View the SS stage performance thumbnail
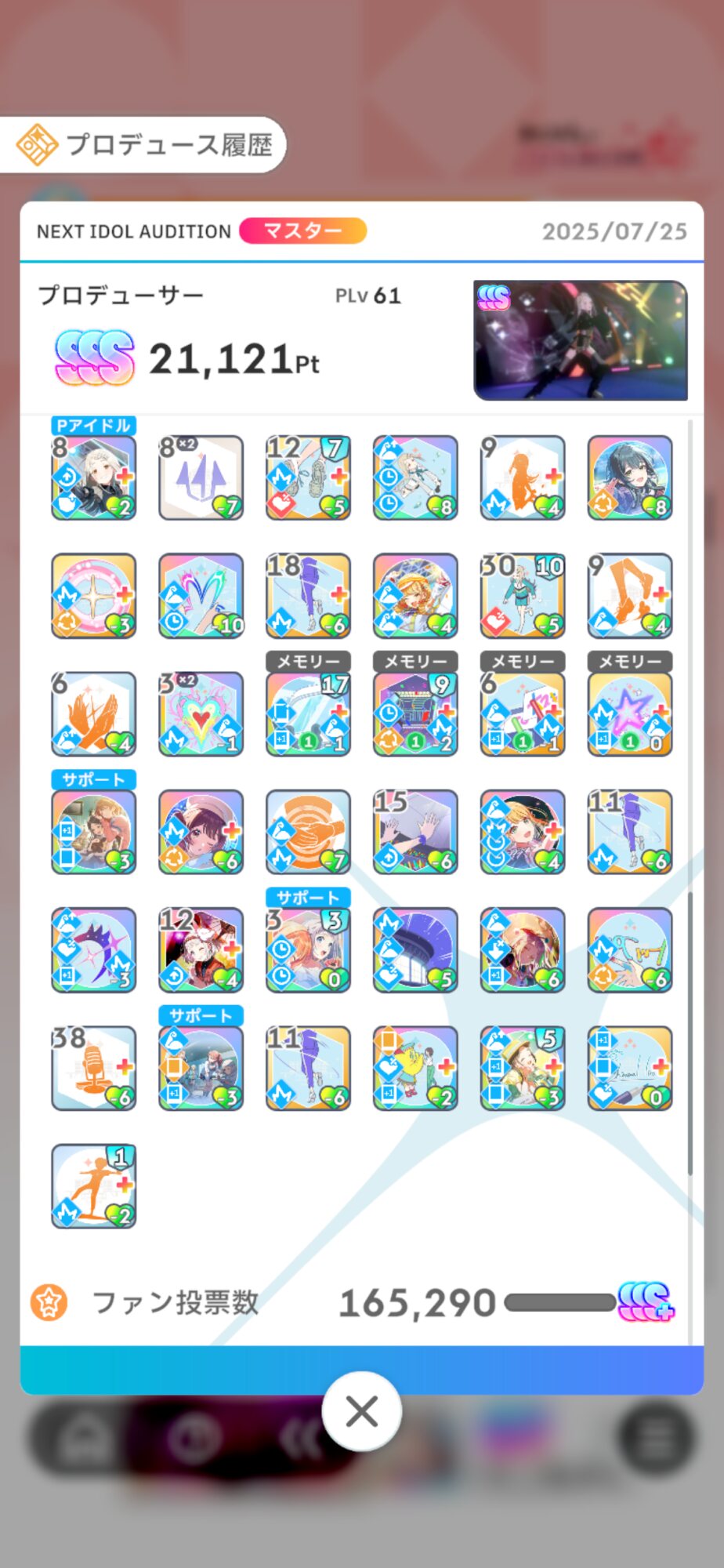The height and width of the screenshot is (1568, 724). [x=580, y=340]
